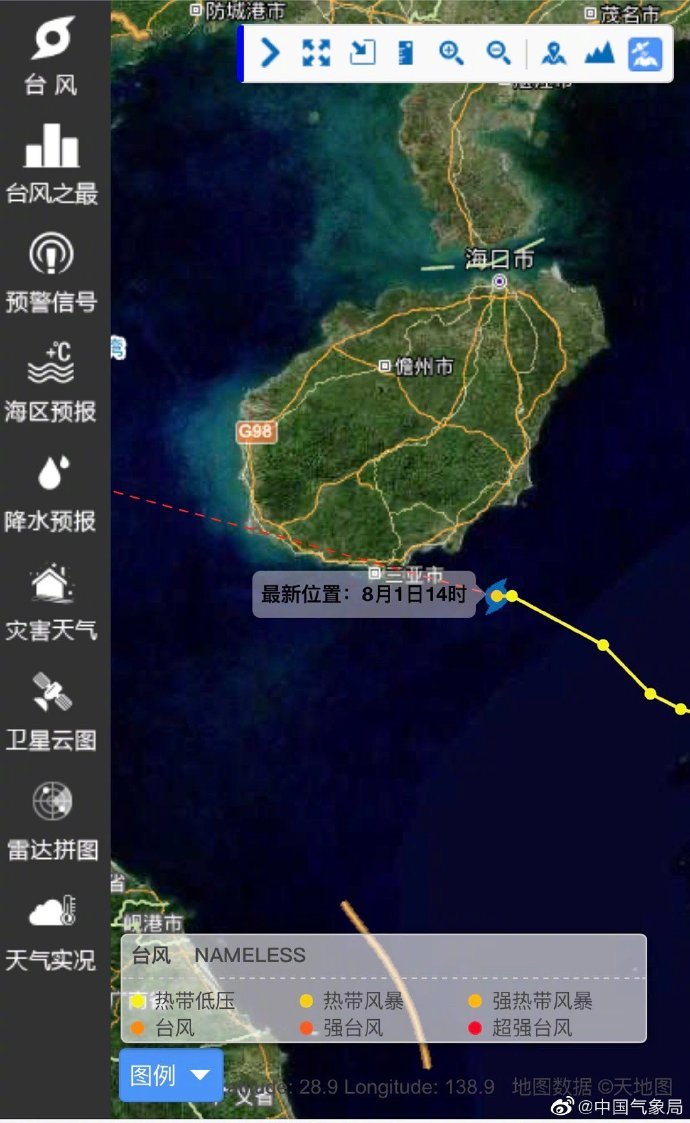Select the ruler measuring tool
The image size is (690, 1123).
tap(406, 53)
